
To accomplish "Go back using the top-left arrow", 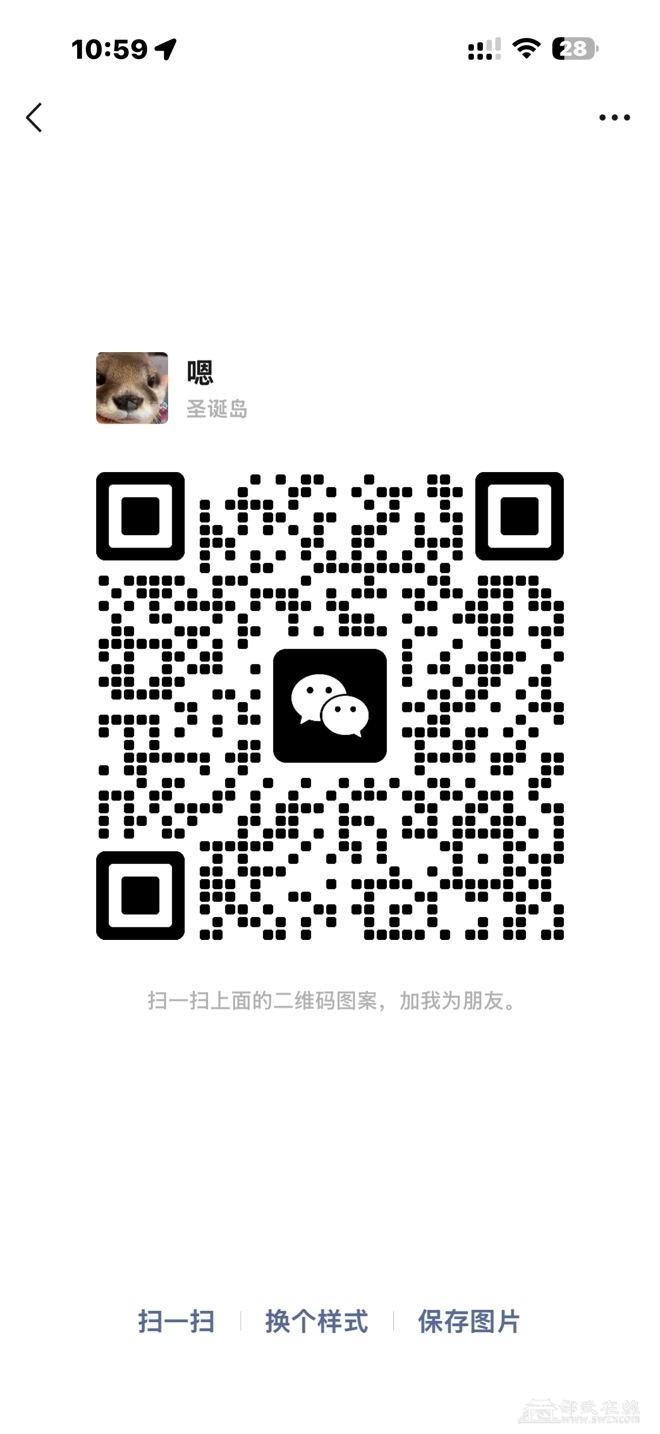I will tap(34, 118).
